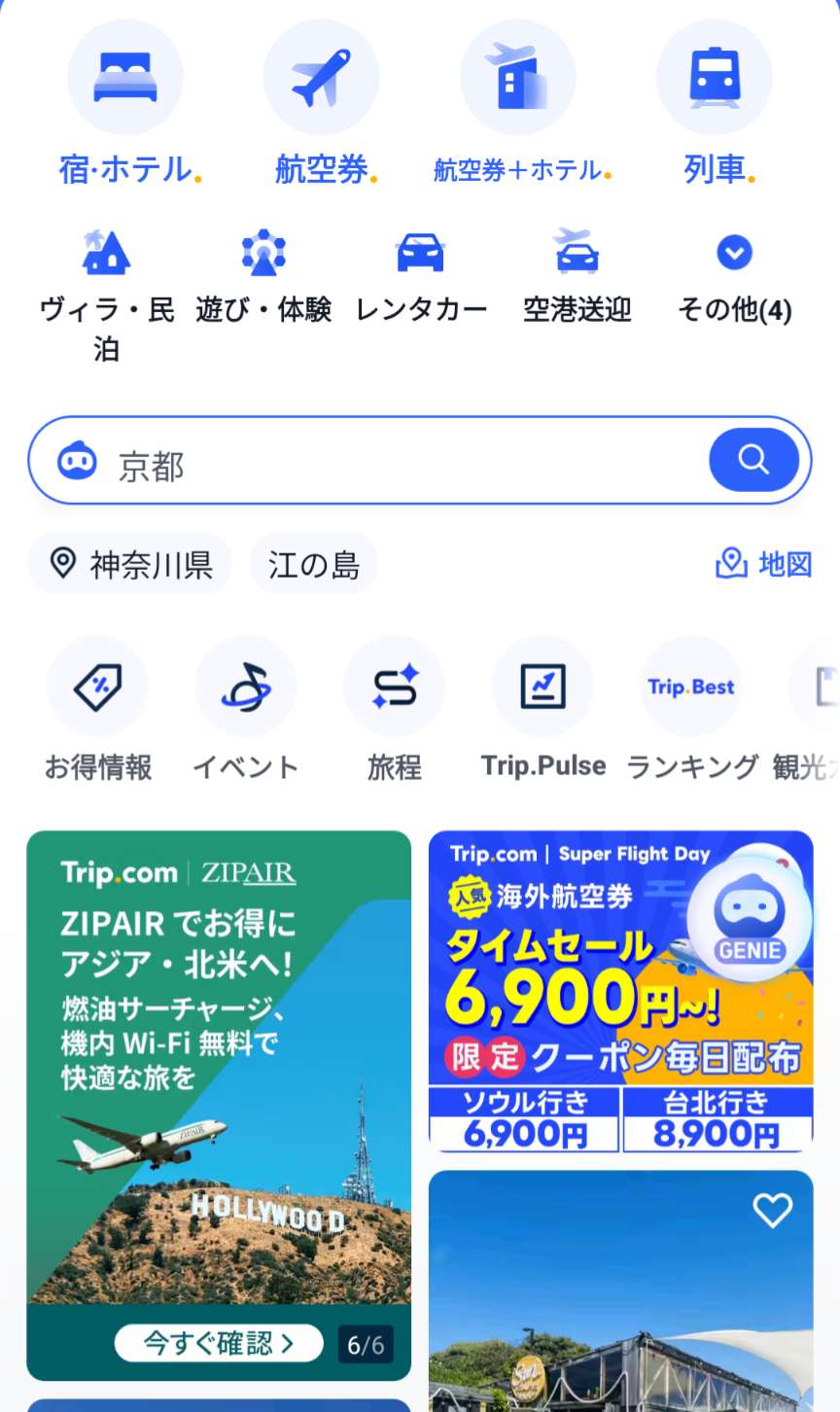
Task: Toggle the heart favorite on the photo card
Action: (x=772, y=1212)
